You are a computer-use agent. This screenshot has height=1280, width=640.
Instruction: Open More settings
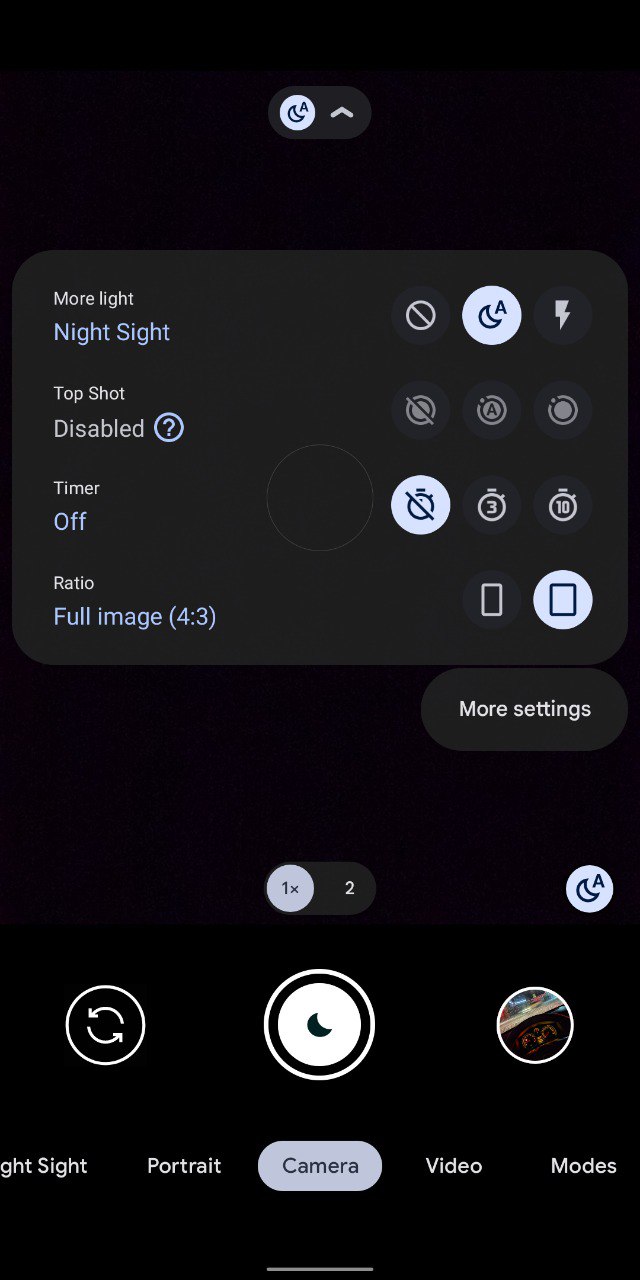[x=524, y=709]
